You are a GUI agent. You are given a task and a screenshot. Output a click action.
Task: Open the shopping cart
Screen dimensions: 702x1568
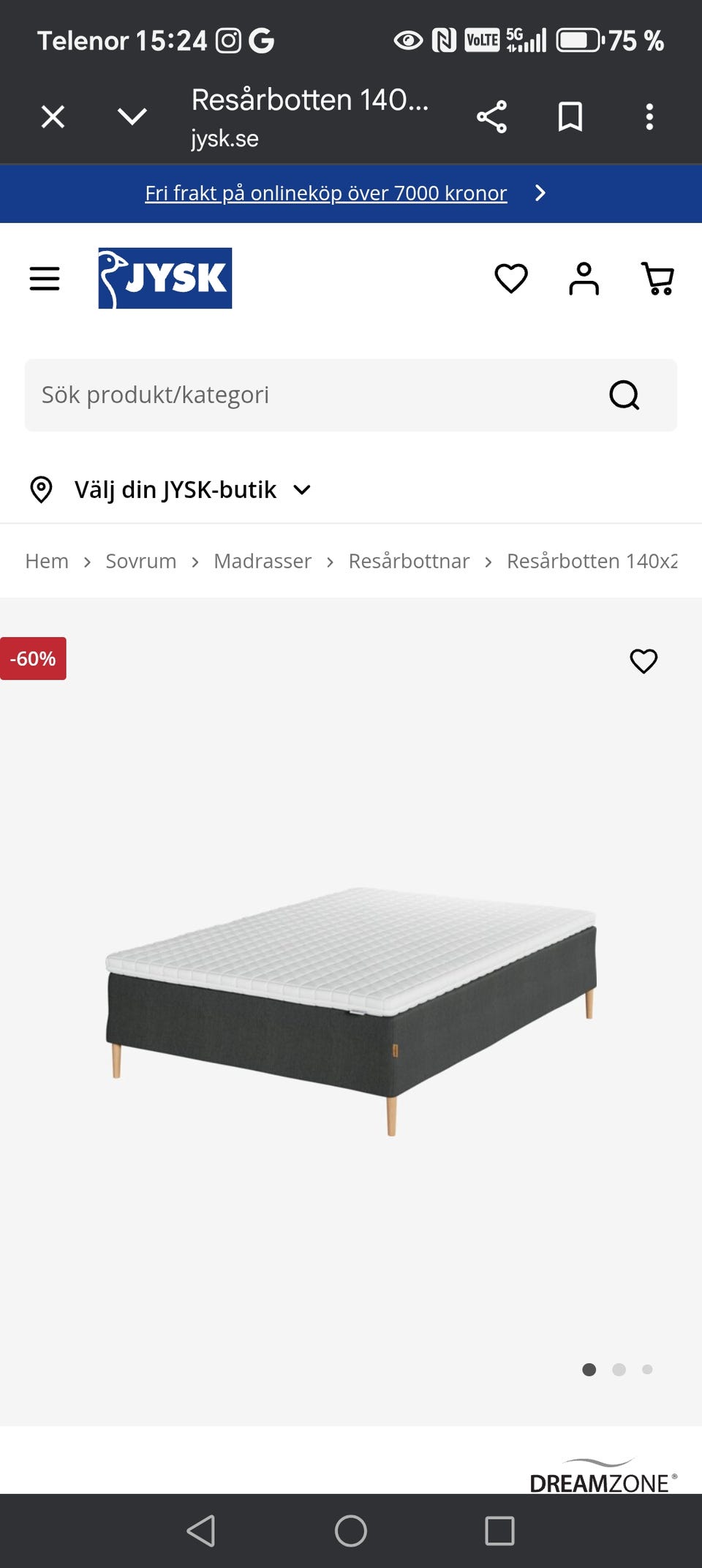657,278
